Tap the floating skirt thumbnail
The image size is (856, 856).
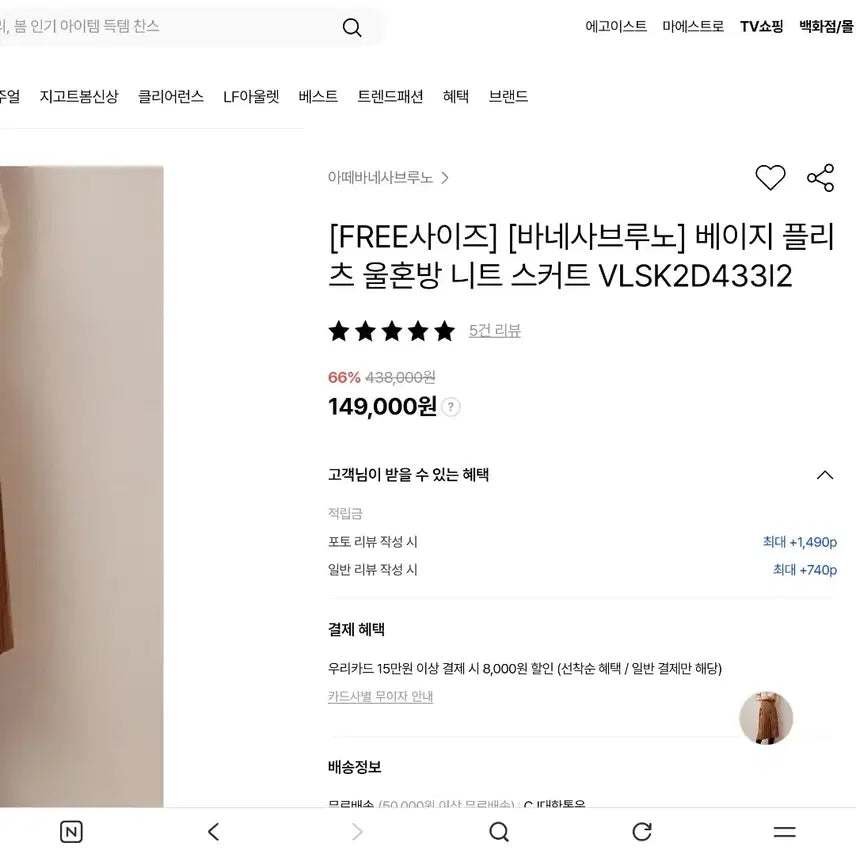(x=766, y=718)
